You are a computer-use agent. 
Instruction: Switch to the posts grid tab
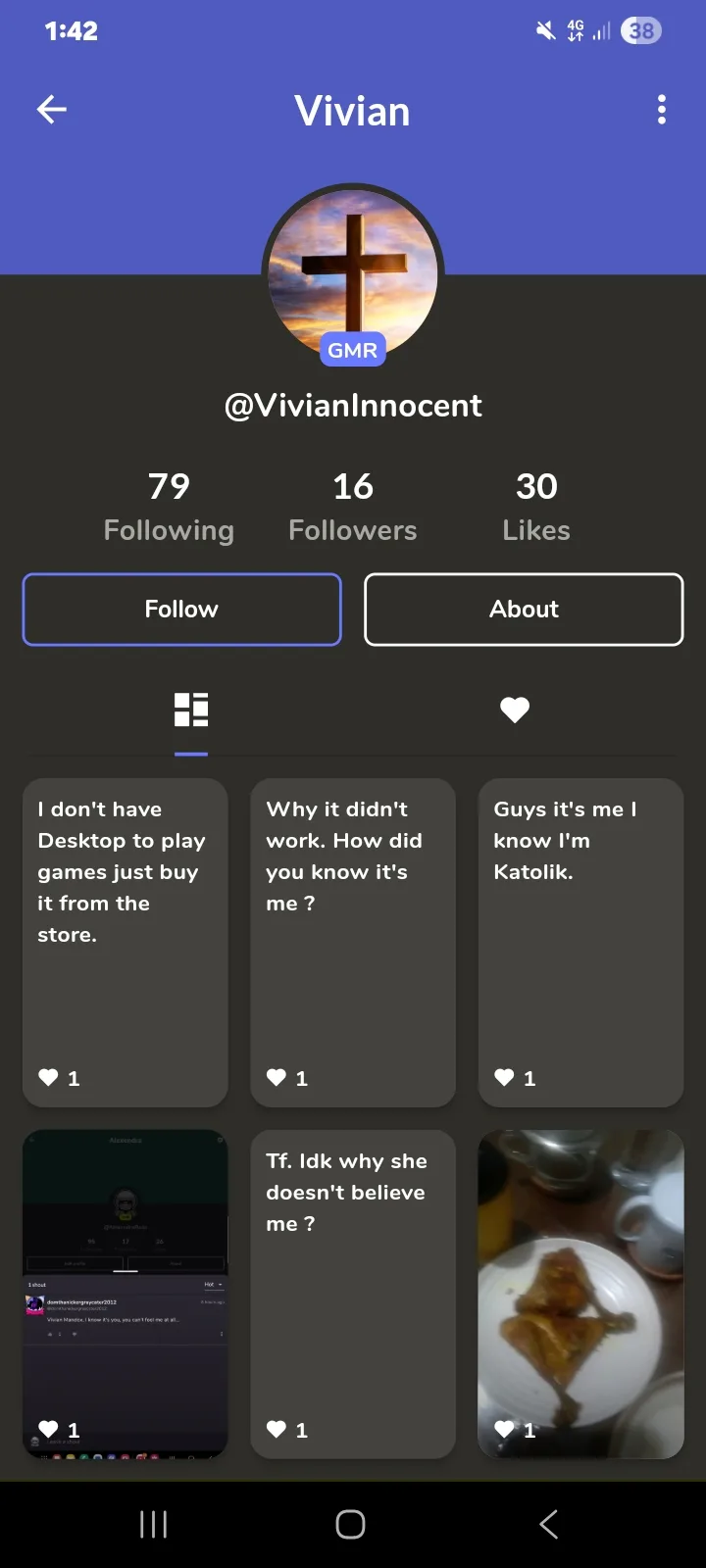tap(191, 710)
